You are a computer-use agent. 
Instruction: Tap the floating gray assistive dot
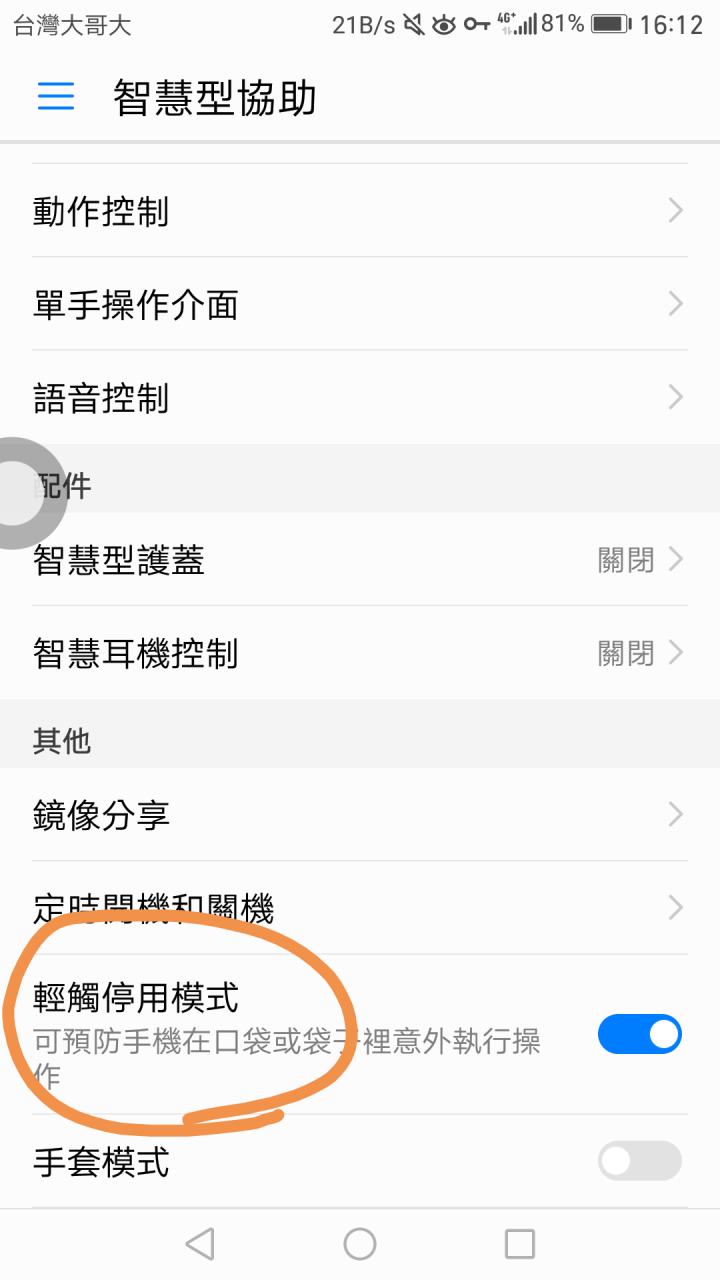(22, 493)
